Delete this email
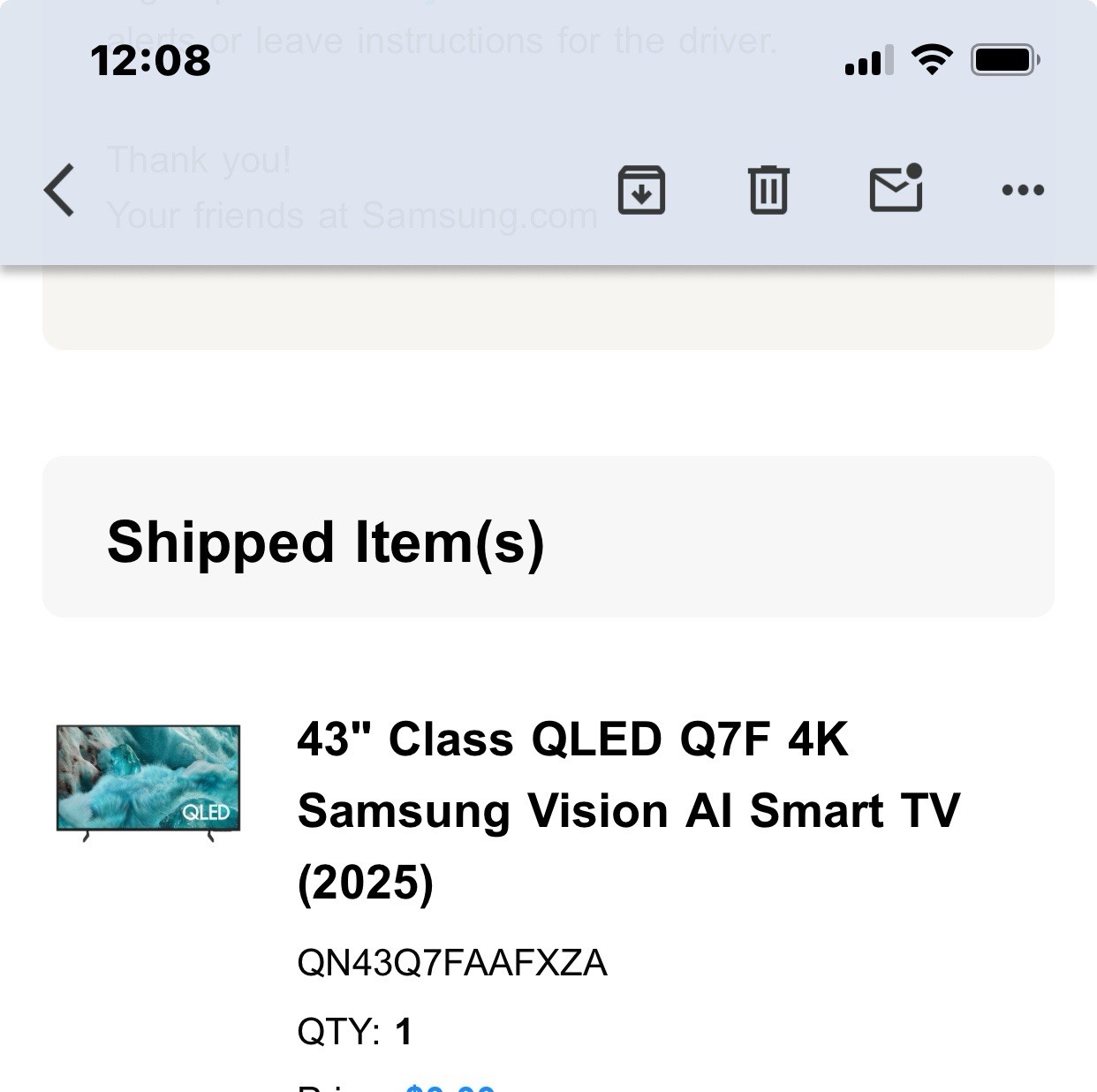 (x=768, y=190)
